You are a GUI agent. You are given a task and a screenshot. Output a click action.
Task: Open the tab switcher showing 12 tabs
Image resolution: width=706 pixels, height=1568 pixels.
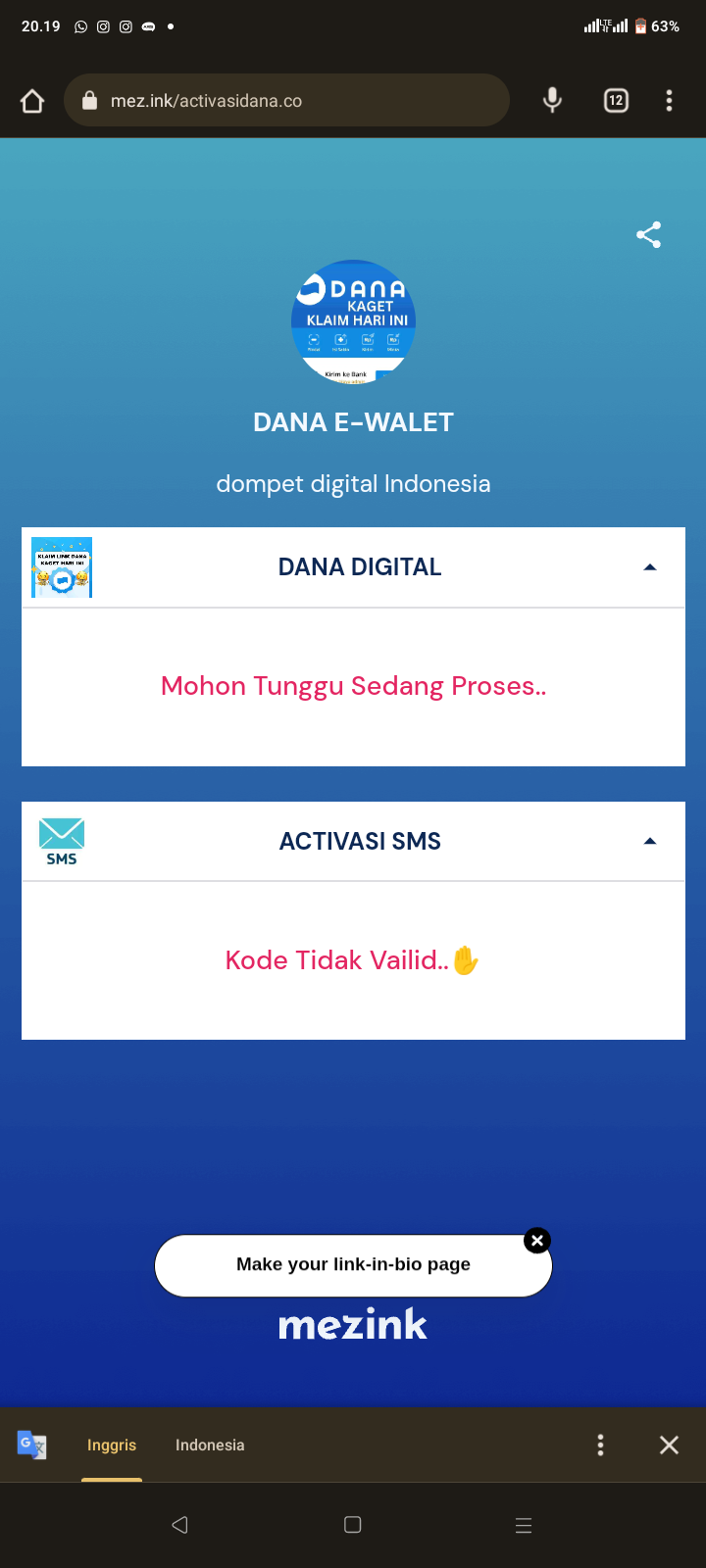coord(616,99)
